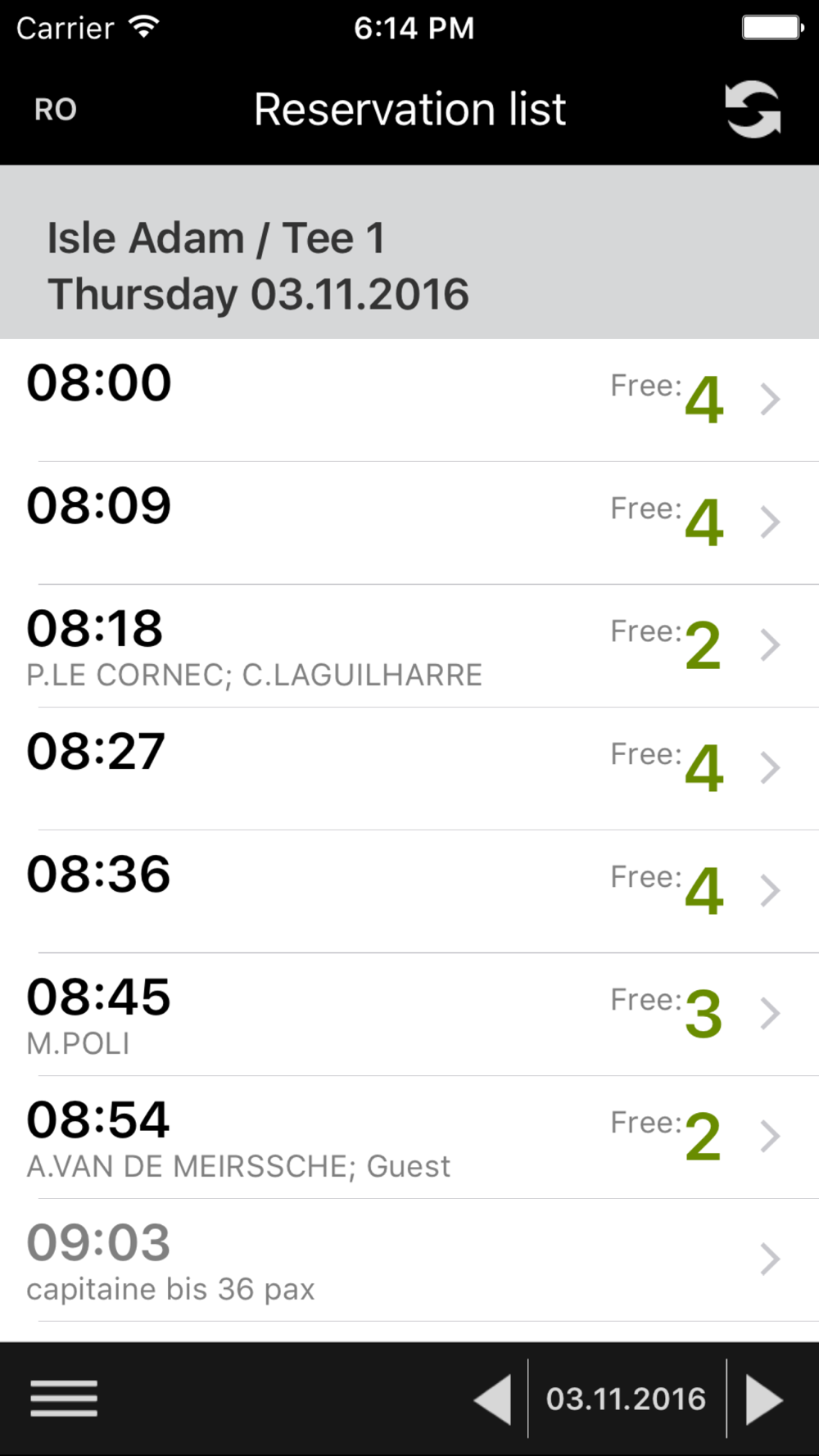Viewport: 819px width, 1456px height.
Task: Open the hamburger menu
Action: pos(64,1398)
